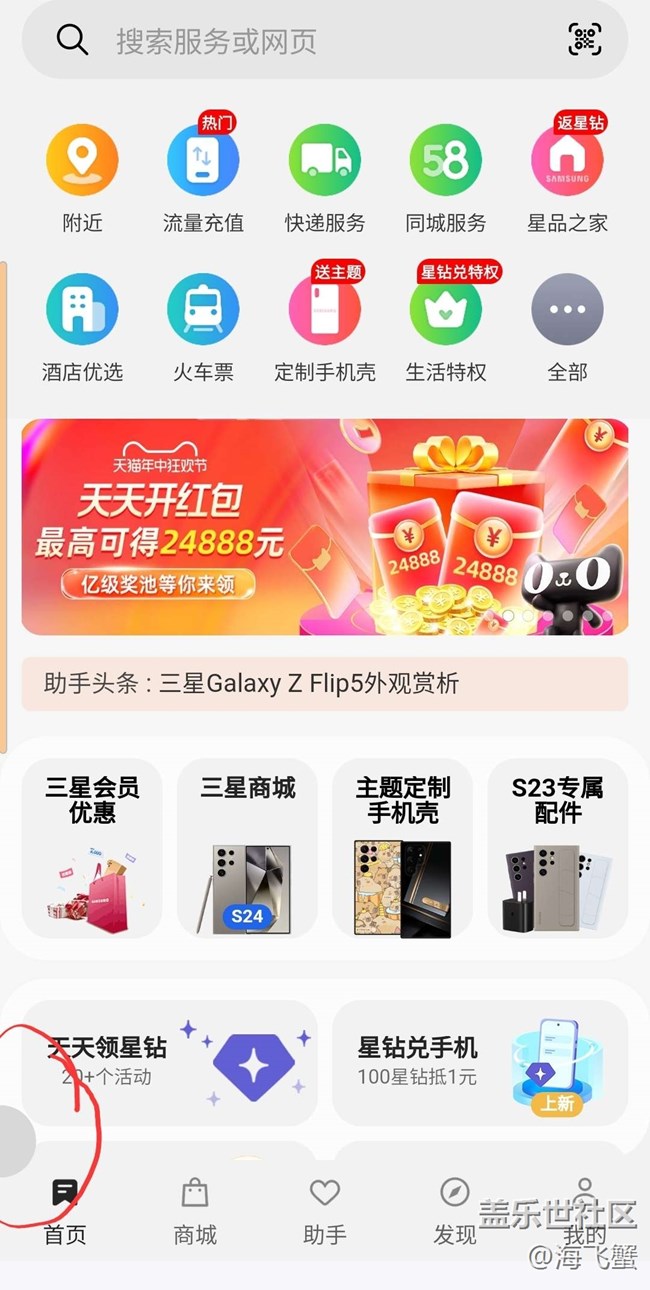Switch to the 助手 tab
The image size is (650, 1290).
pos(325,1212)
